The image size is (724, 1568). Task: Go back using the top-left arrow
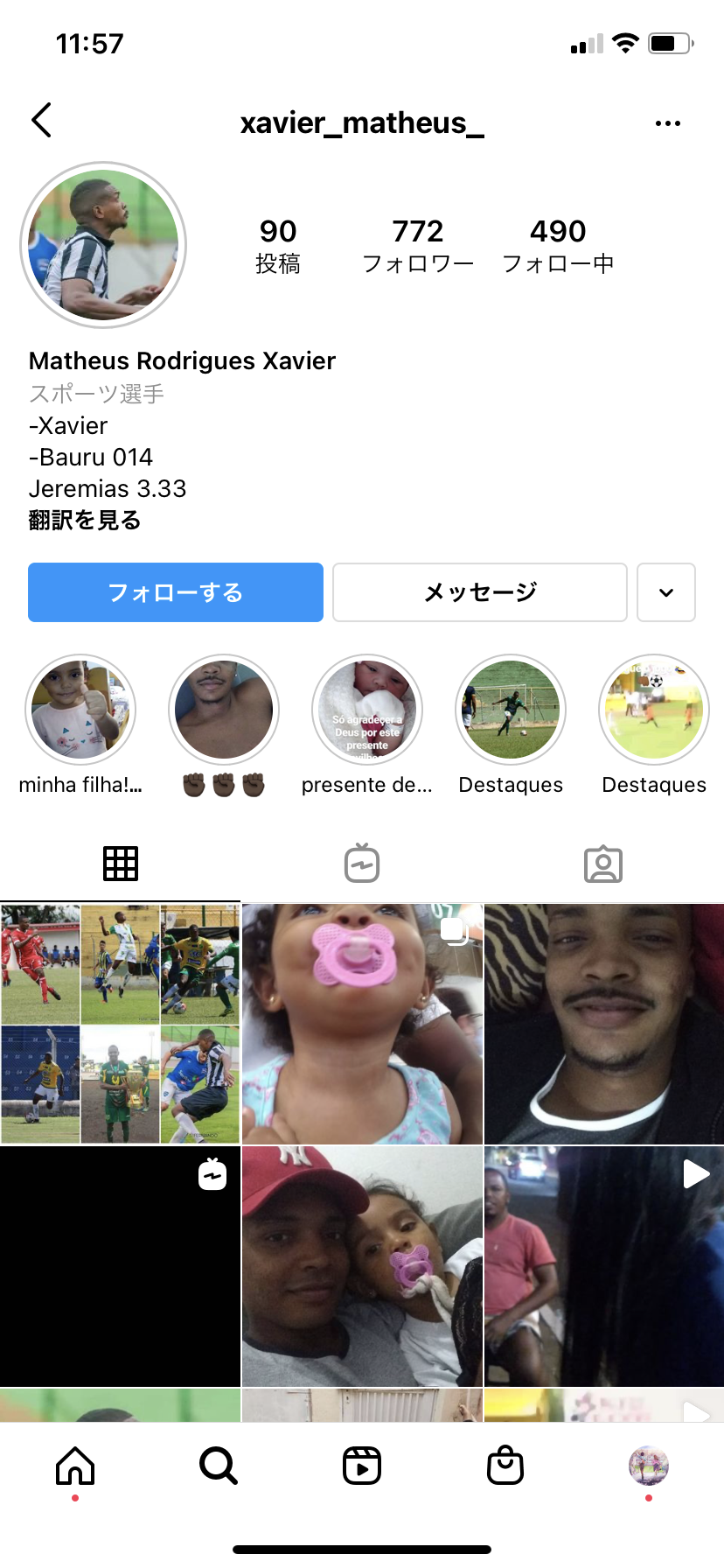point(41,121)
